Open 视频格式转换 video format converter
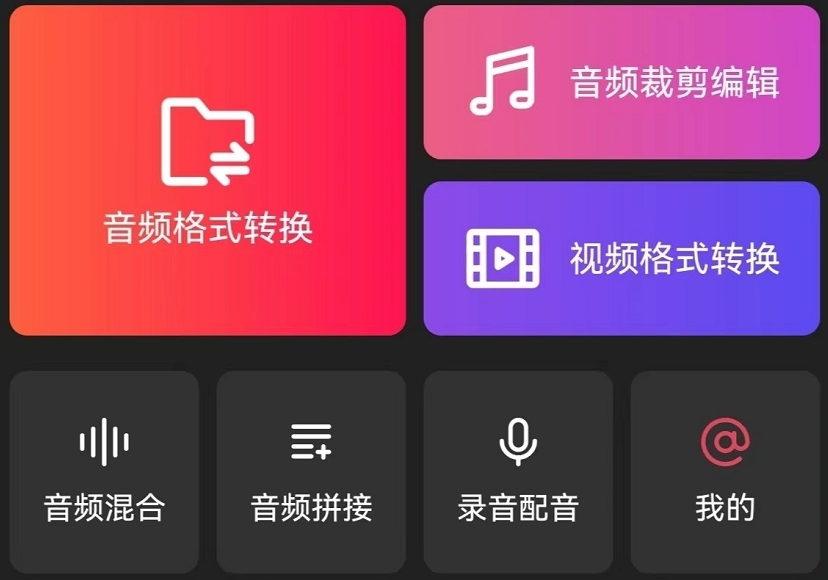This screenshot has width=828, height=580. point(621,259)
